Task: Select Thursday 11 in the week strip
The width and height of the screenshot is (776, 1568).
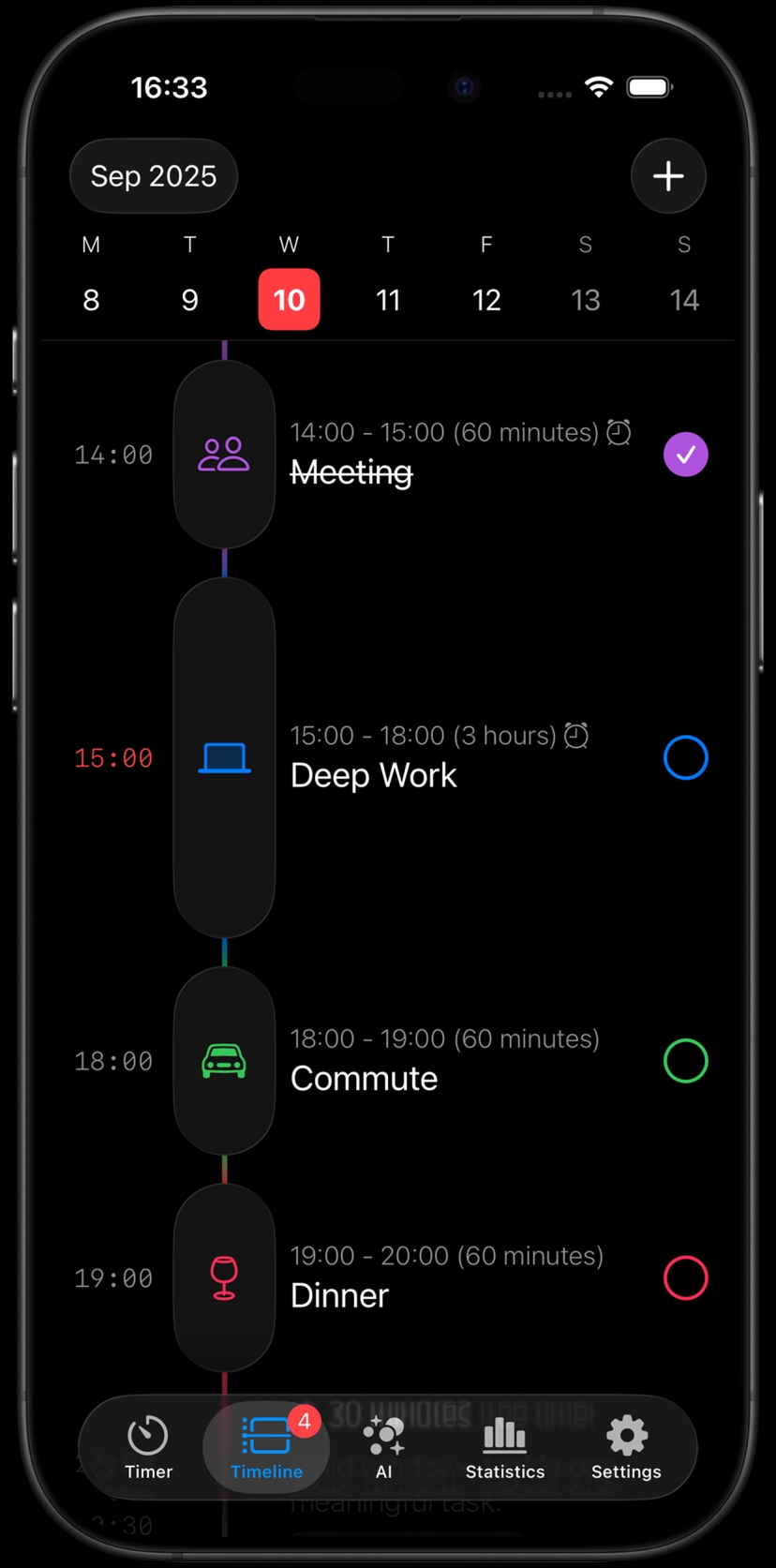Action: pyautogui.click(x=388, y=300)
